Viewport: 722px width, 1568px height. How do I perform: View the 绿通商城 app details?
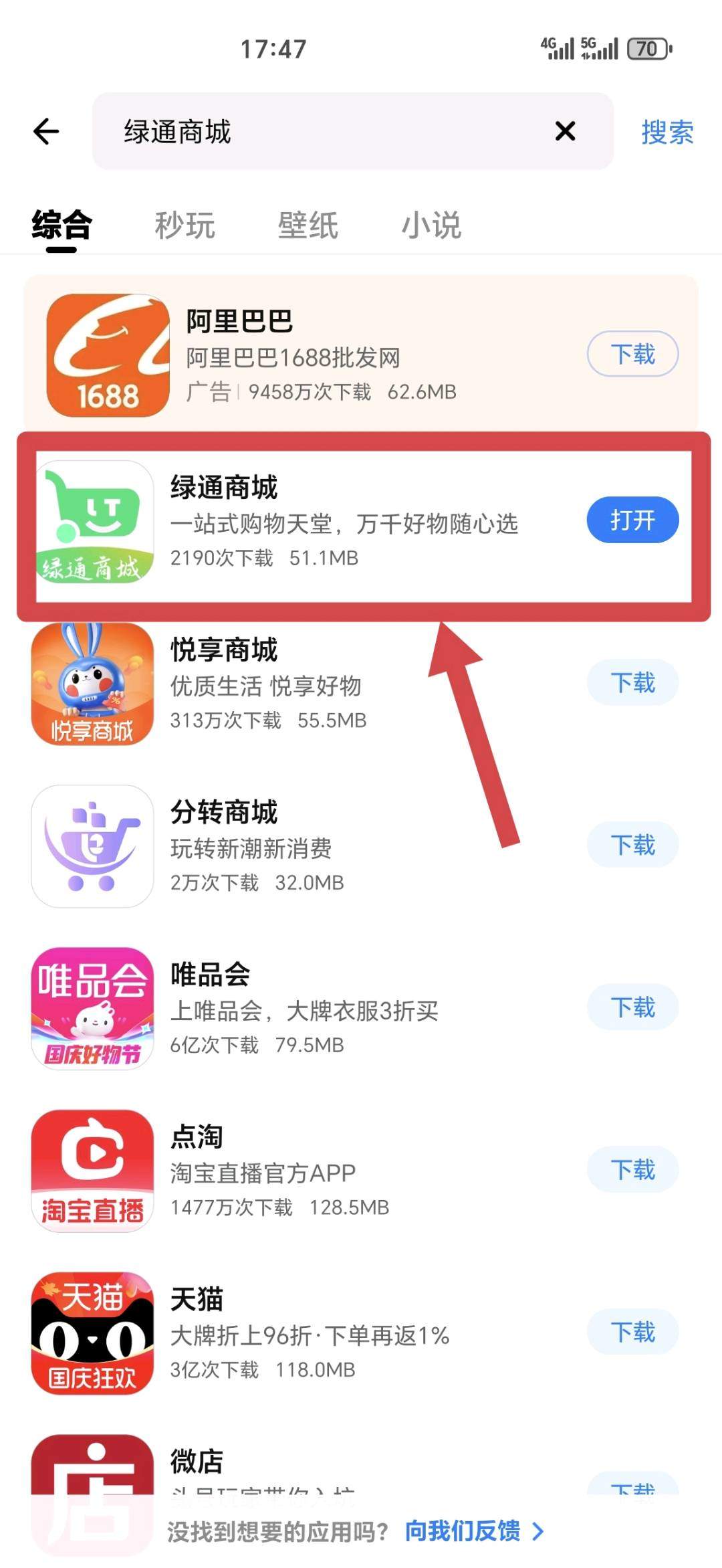[x=334, y=523]
